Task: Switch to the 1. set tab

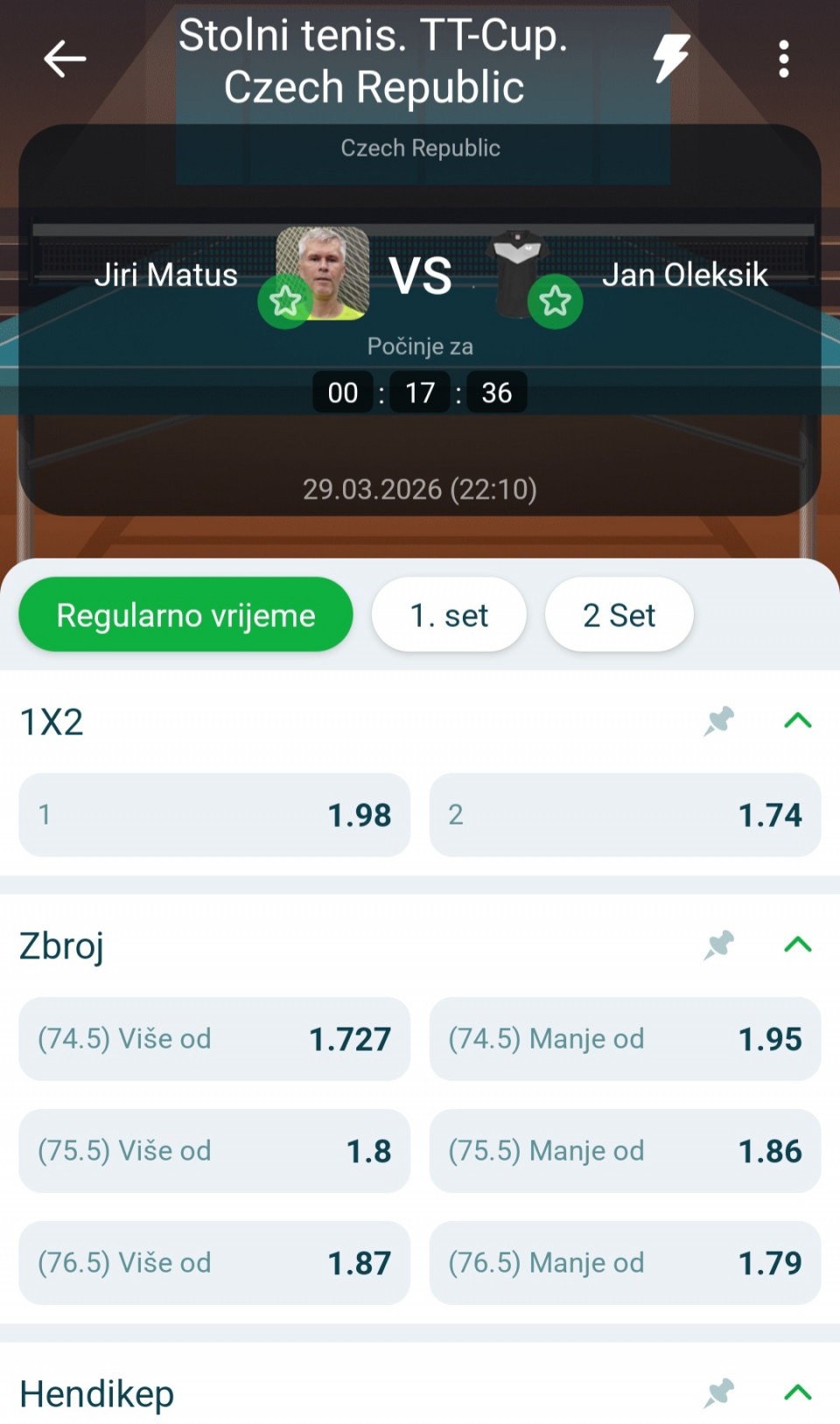Action: (x=449, y=615)
